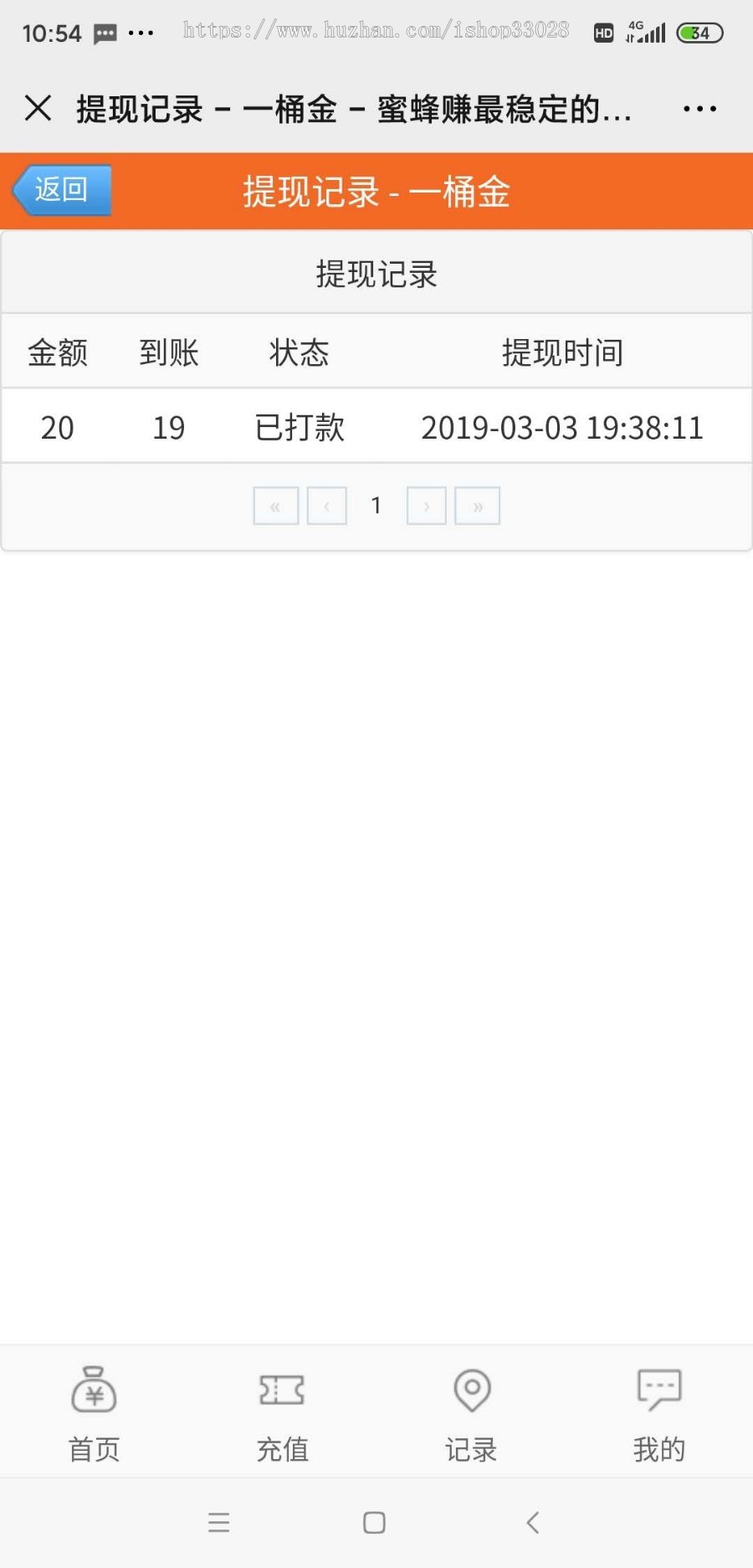The width and height of the screenshot is (753, 1568).
Task: Select page number 1 in pagination
Action: [x=376, y=506]
